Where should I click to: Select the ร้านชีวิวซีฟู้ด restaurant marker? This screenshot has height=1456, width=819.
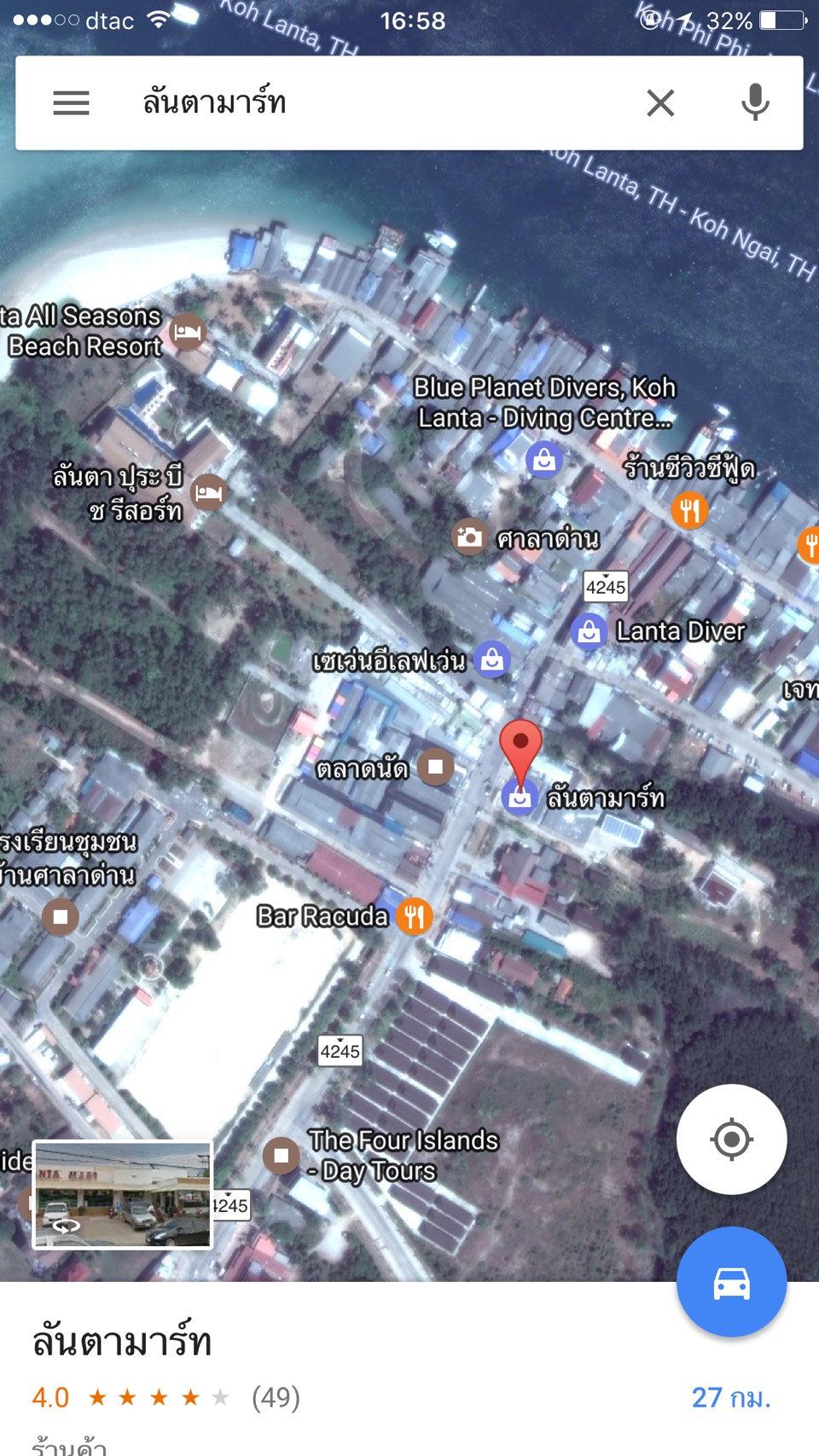pos(689,510)
